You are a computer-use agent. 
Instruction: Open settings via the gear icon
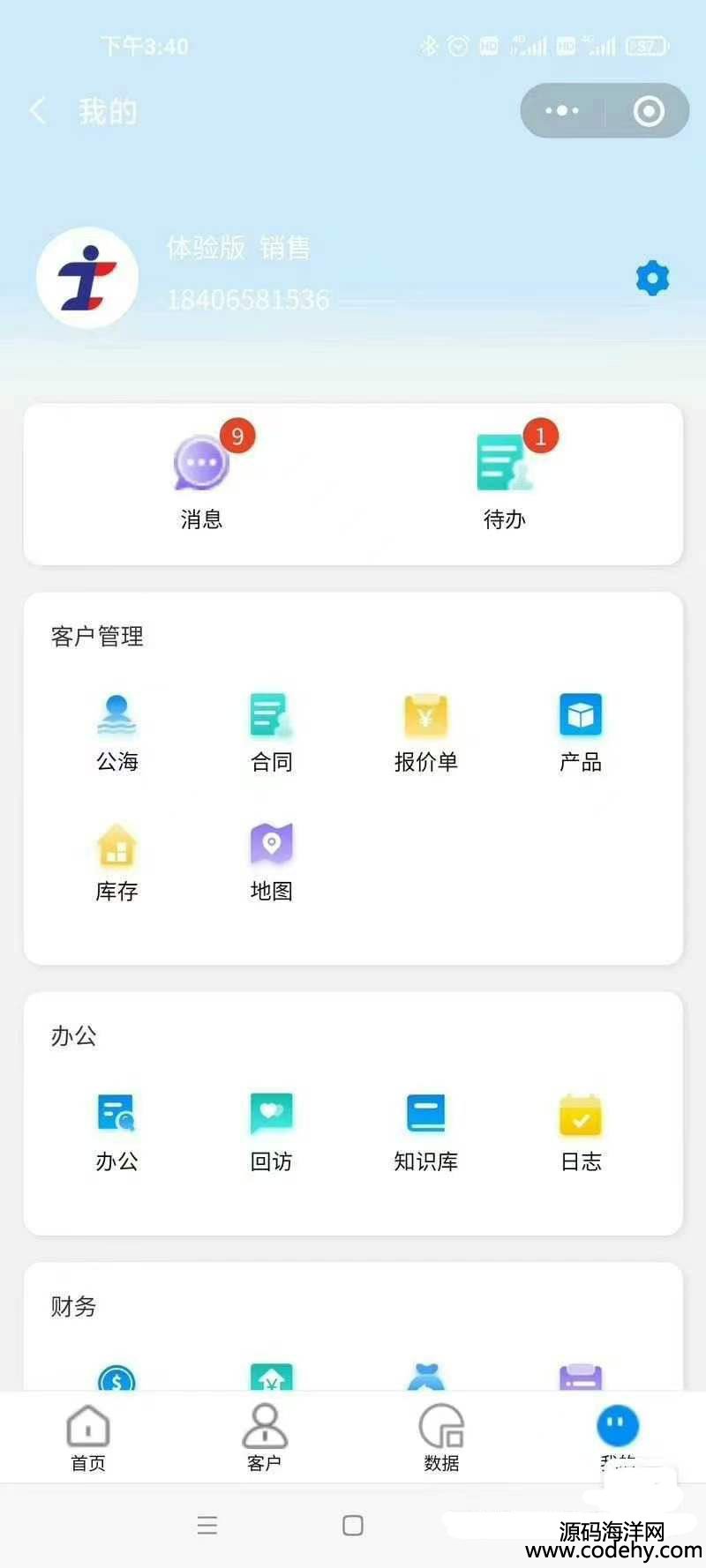pos(652,278)
